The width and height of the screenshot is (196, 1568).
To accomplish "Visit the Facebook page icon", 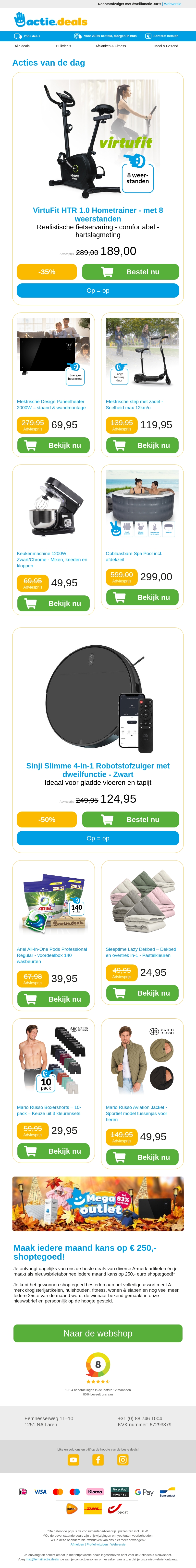I will coord(98,1460).
